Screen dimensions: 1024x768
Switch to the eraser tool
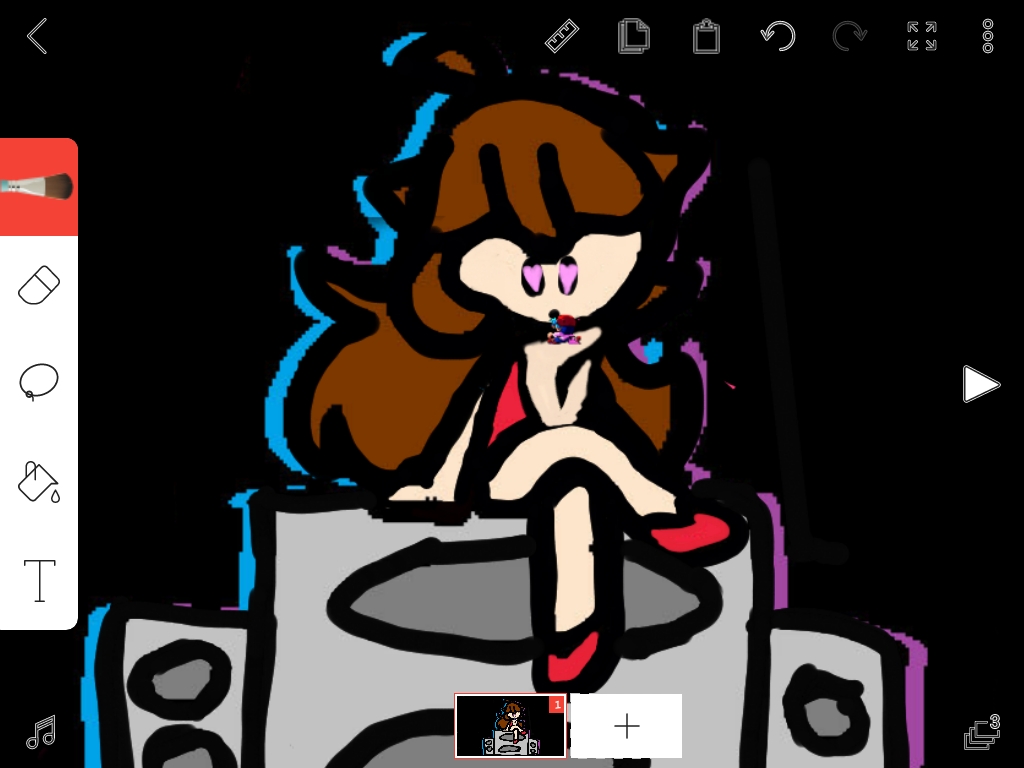(x=39, y=285)
